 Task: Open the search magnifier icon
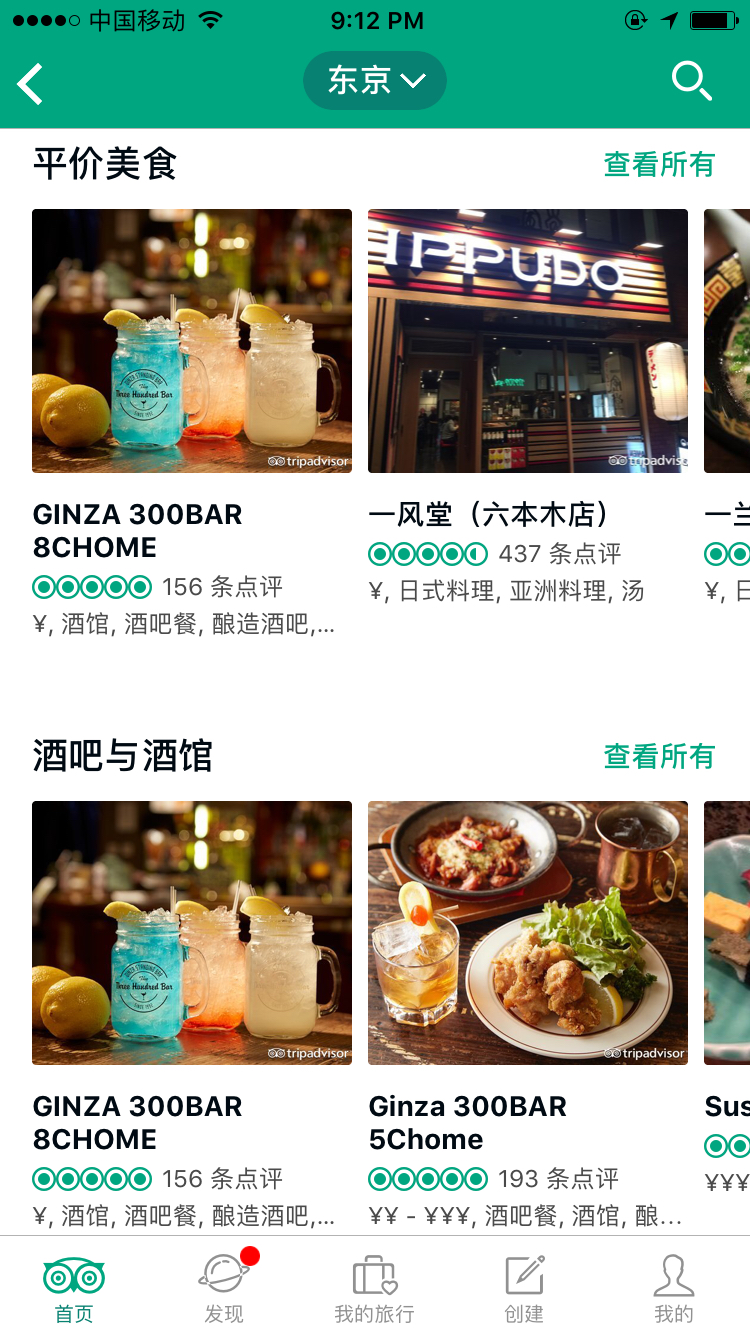coord(691,81)
